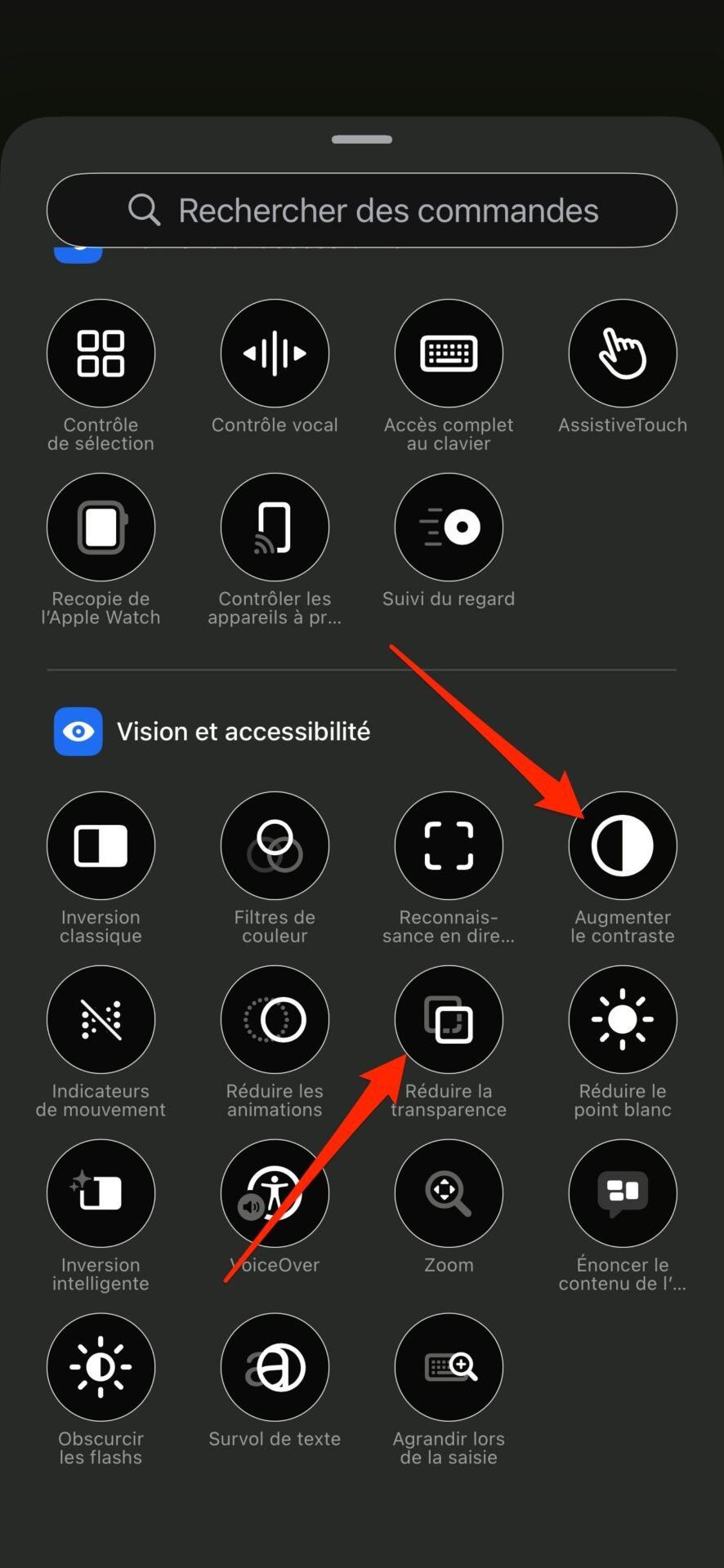Add the AssistiveTouch control
This screenshot has height=1568, width=724.
coord(623,354)
